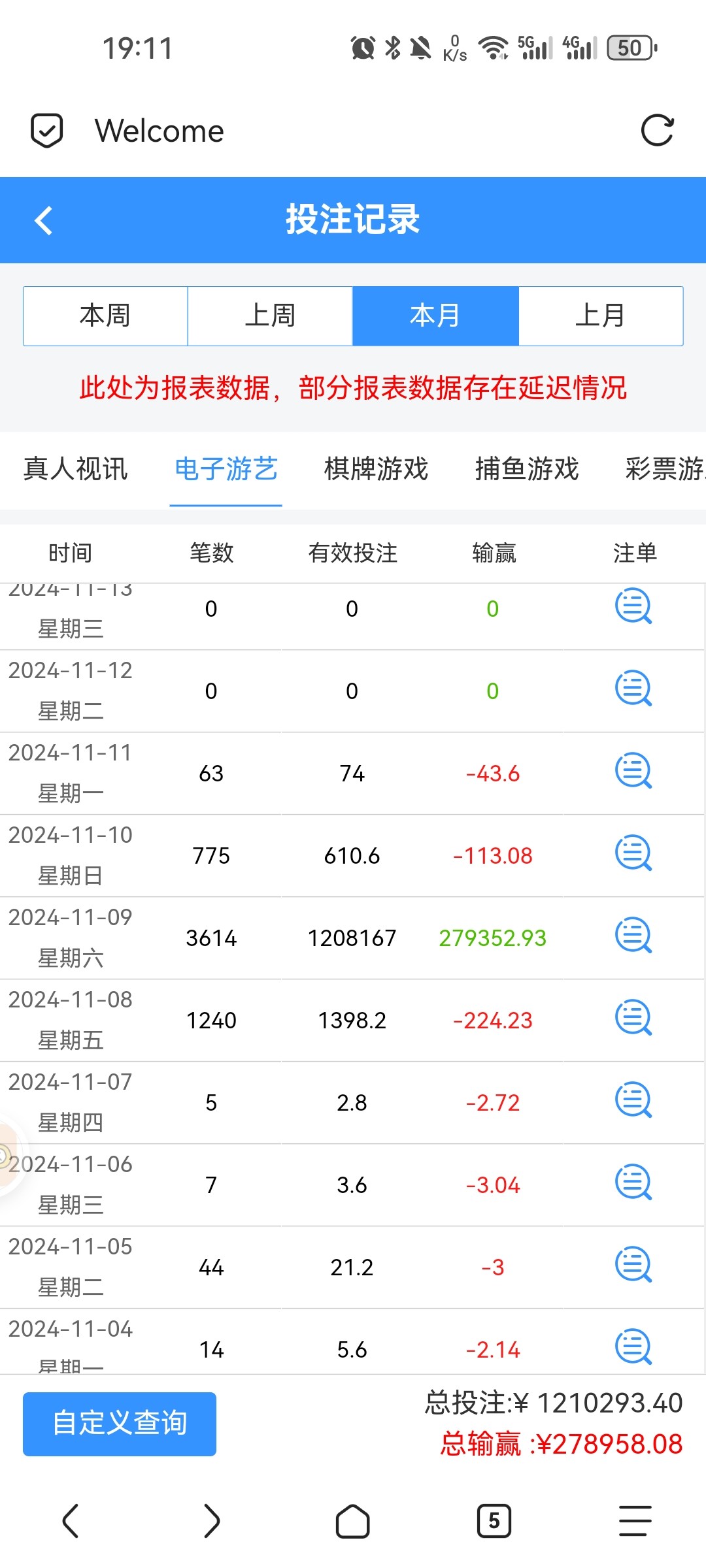Switch to the 真人视讯 category
706x1568 pixels.
75,469
